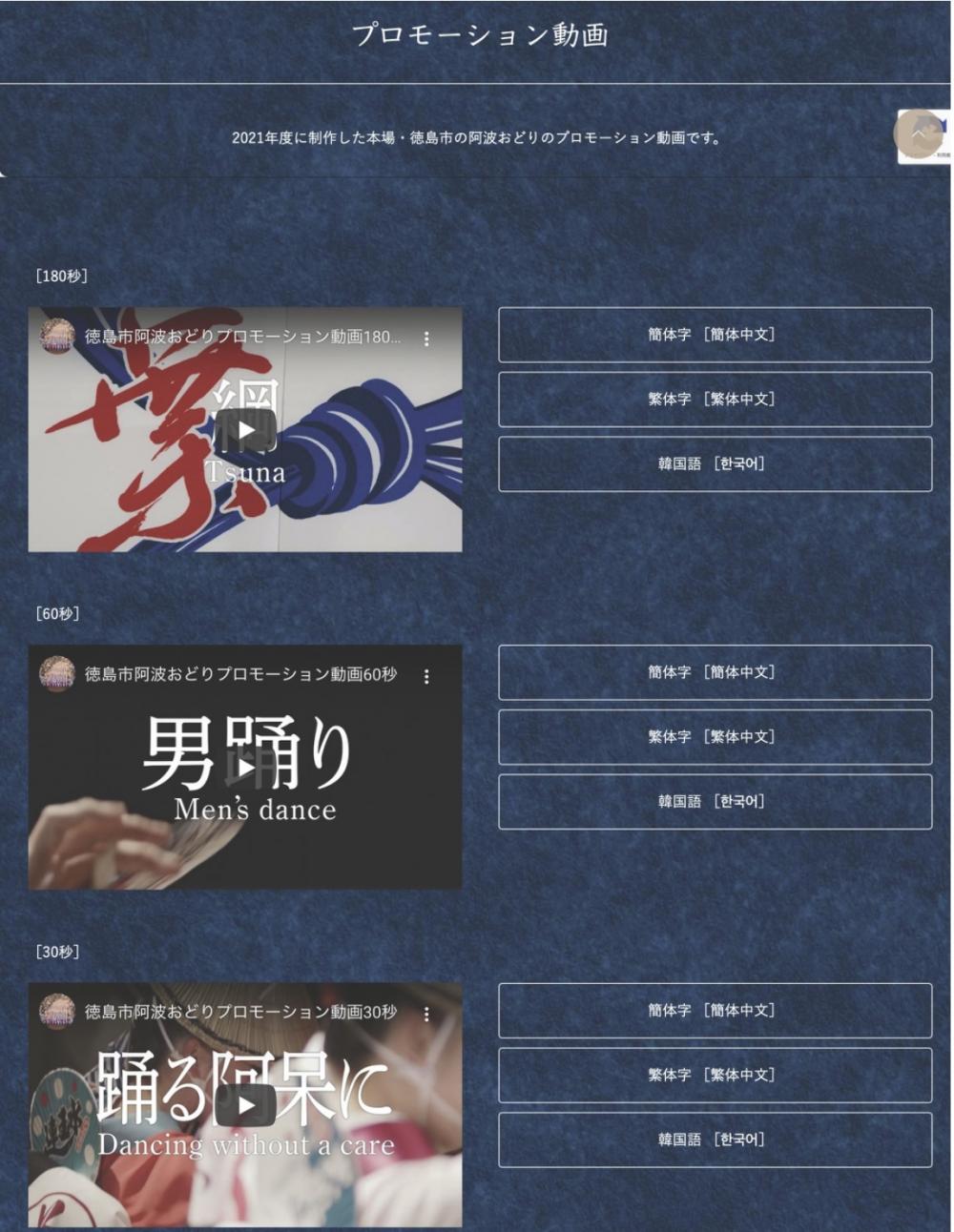
Task: Select 韓国語 for the 60秒 video
Action: [715, 802]
